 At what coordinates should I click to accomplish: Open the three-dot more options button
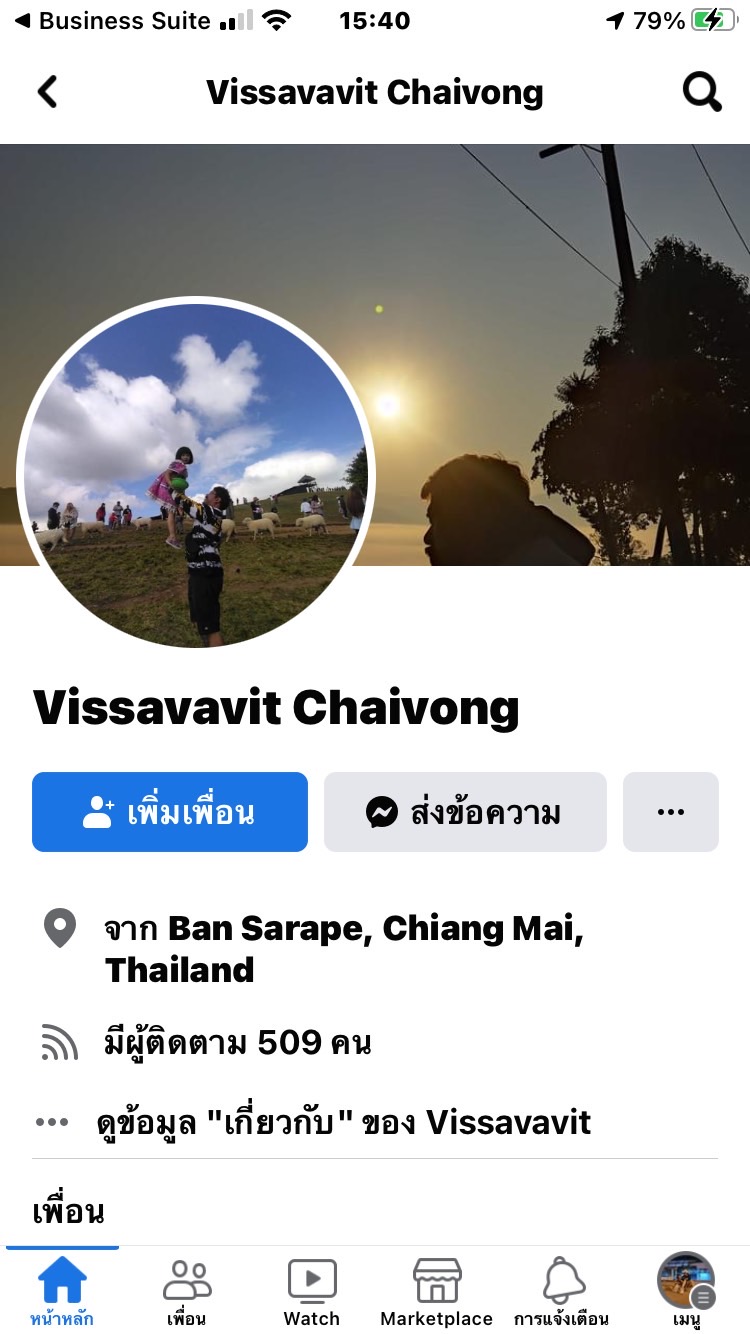670,812
